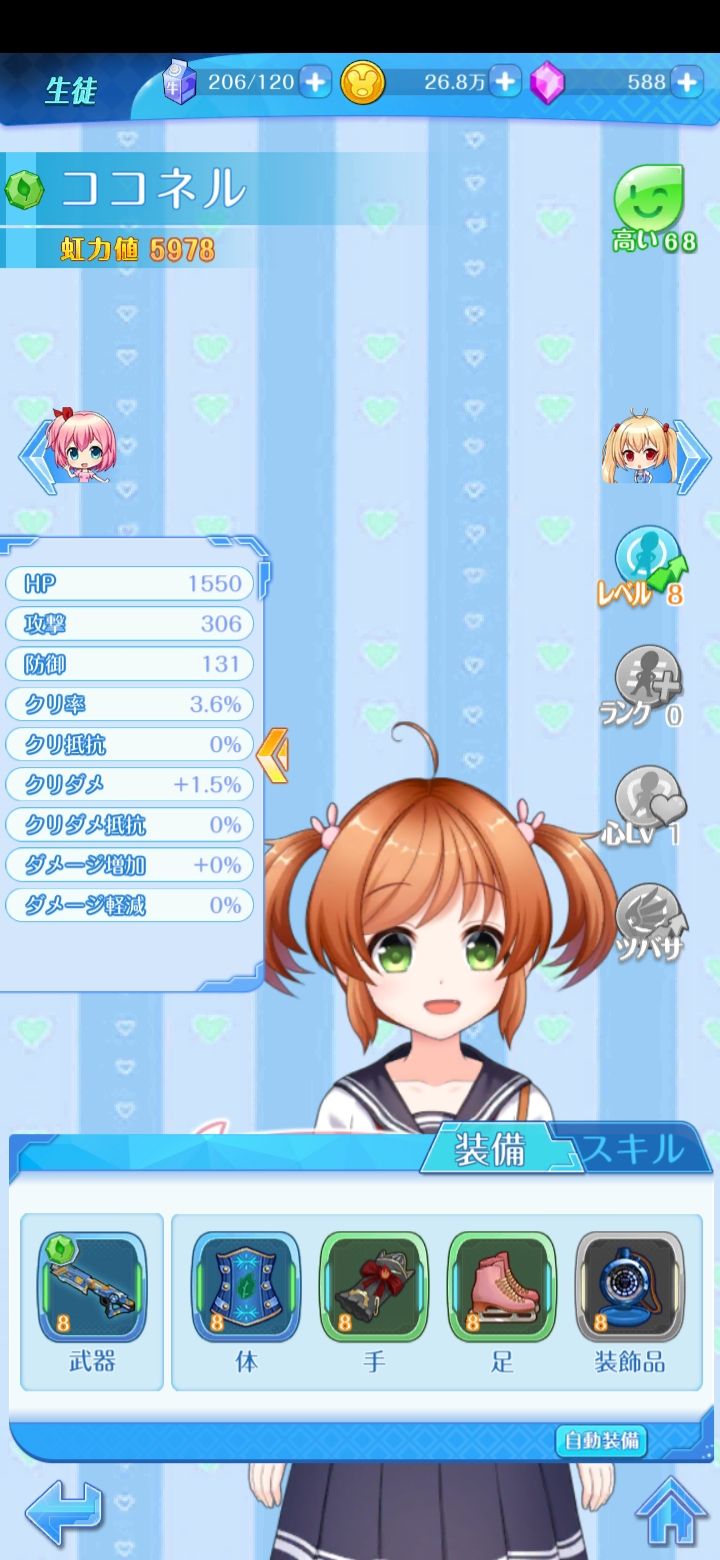Add purple gems via plus button
Image resolution: width=720 pixels, height=1560 pixels.
click(x=687, y=82)
